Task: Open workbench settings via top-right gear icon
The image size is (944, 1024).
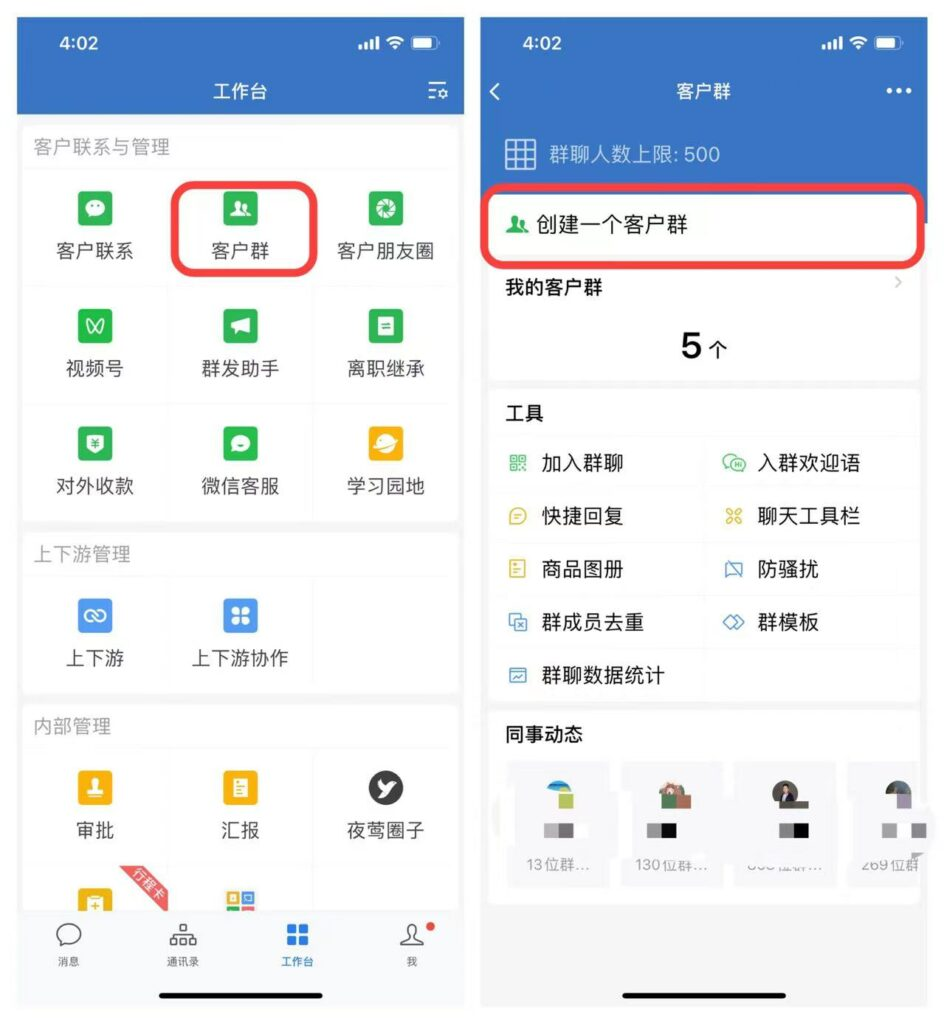Action: 436,91
